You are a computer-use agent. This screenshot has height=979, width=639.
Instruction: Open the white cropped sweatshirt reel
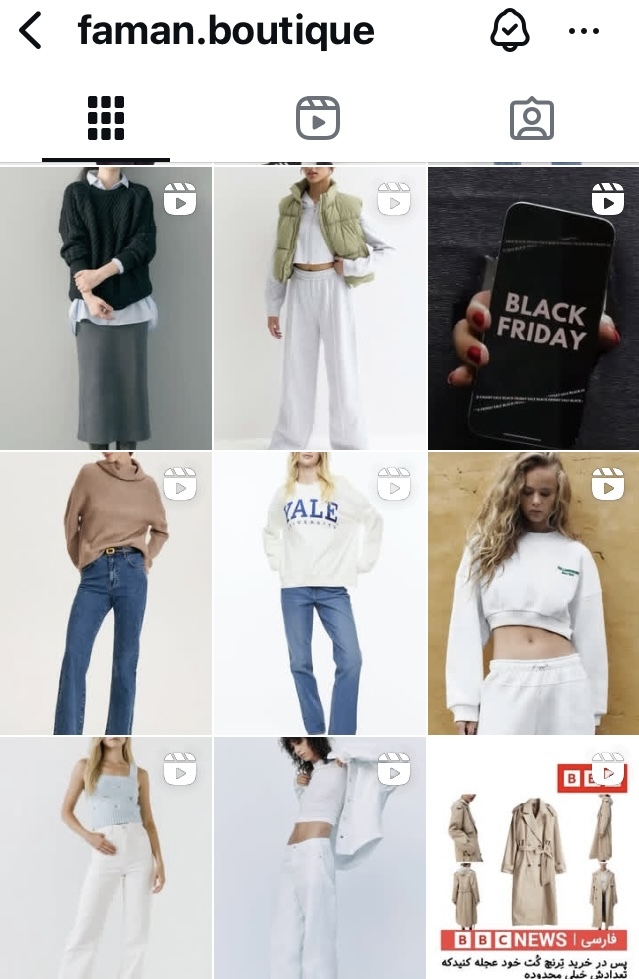(533, 593)
